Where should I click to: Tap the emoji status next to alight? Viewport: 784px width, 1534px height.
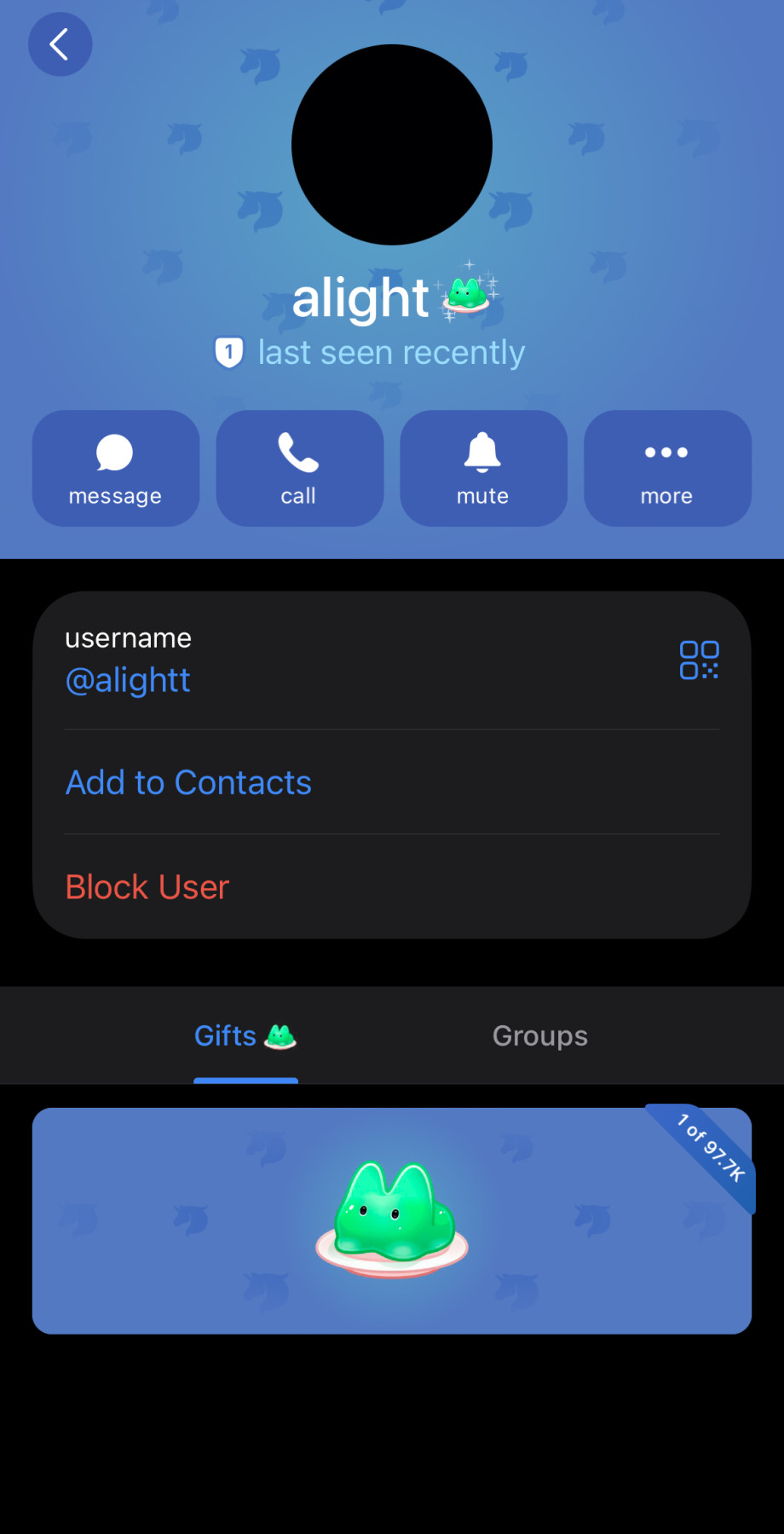pyautogui.click(x=467, y=295)
